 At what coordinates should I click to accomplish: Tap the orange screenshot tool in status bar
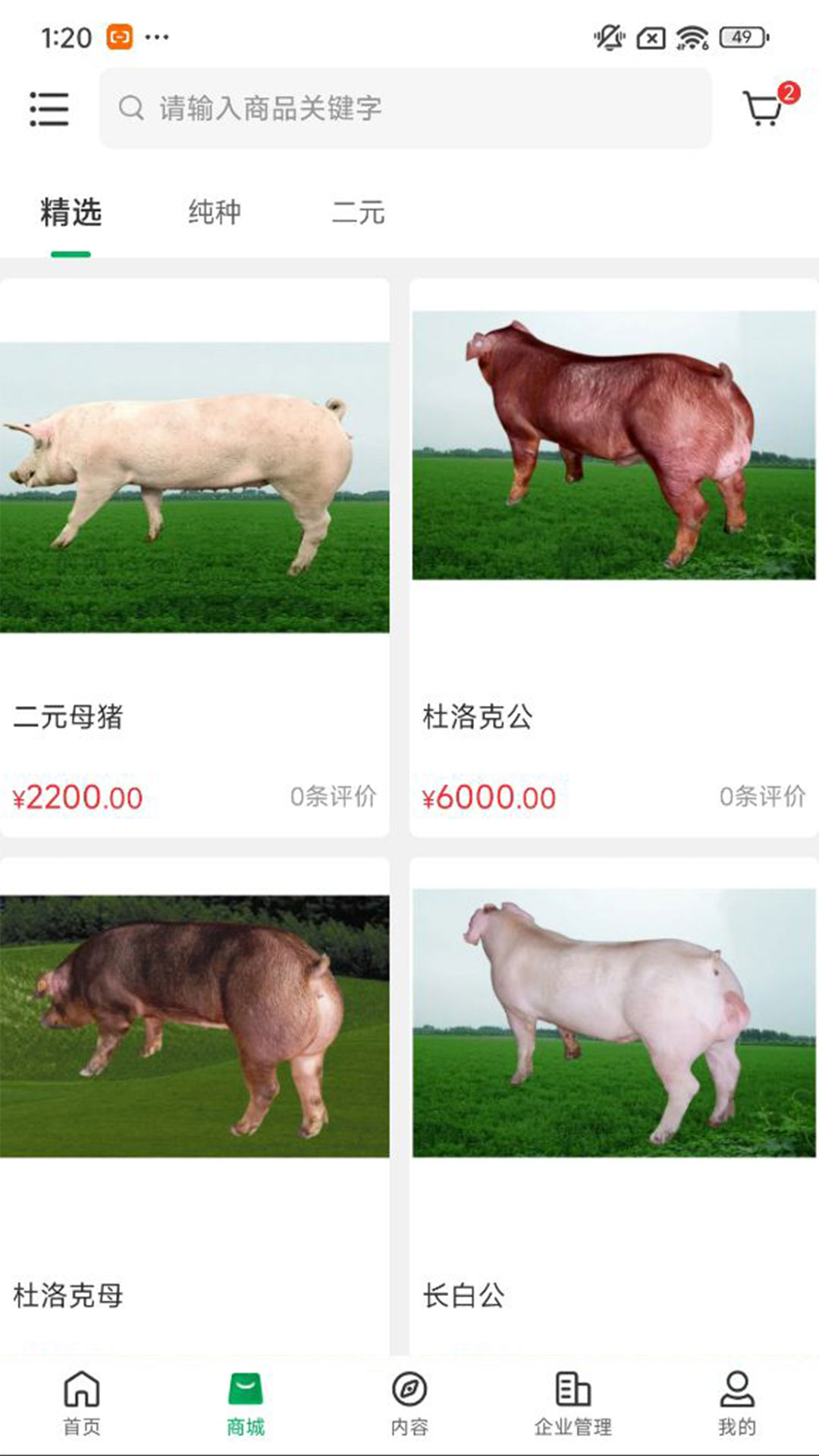coord(118,33)
